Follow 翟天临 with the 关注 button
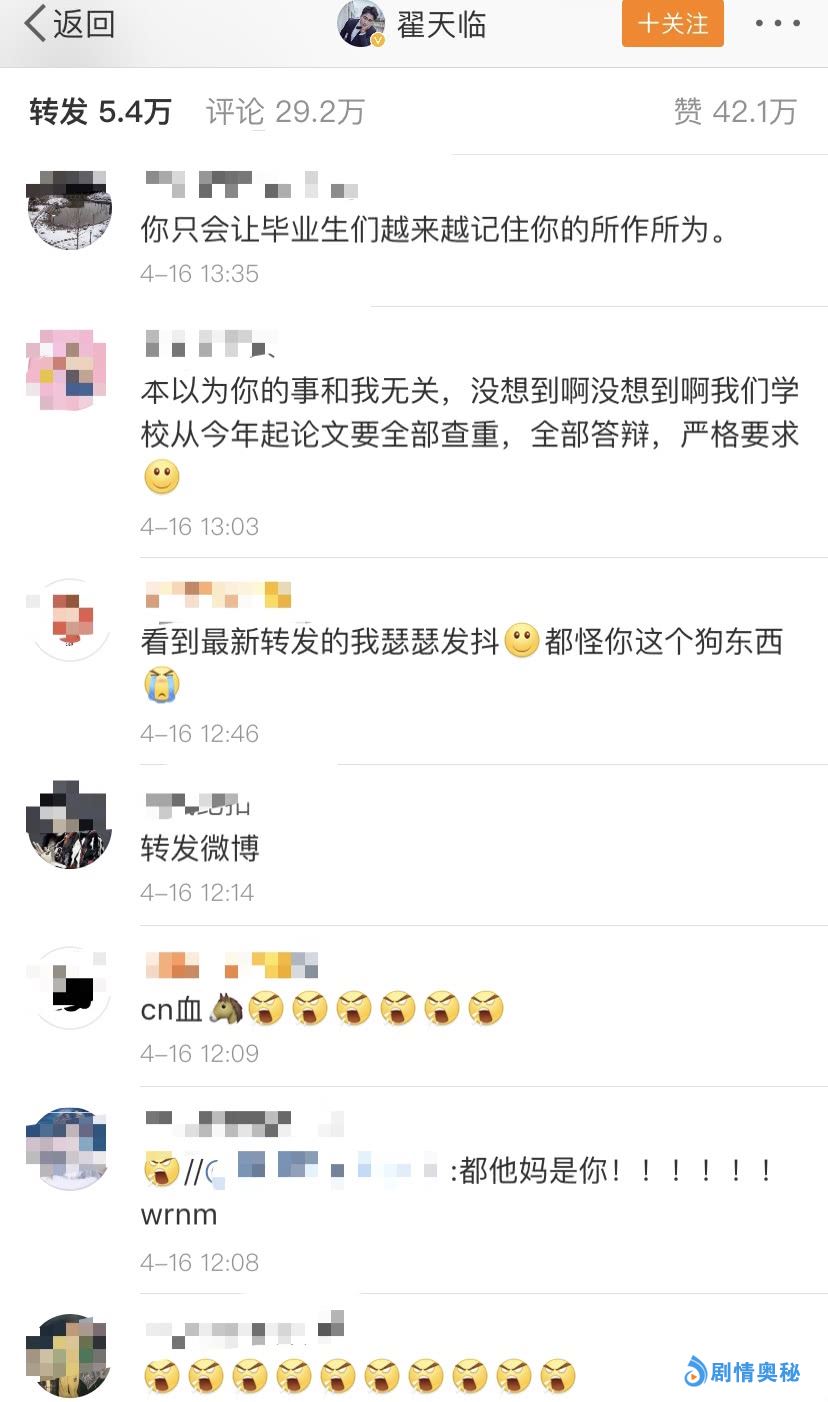 coord(672,24)
